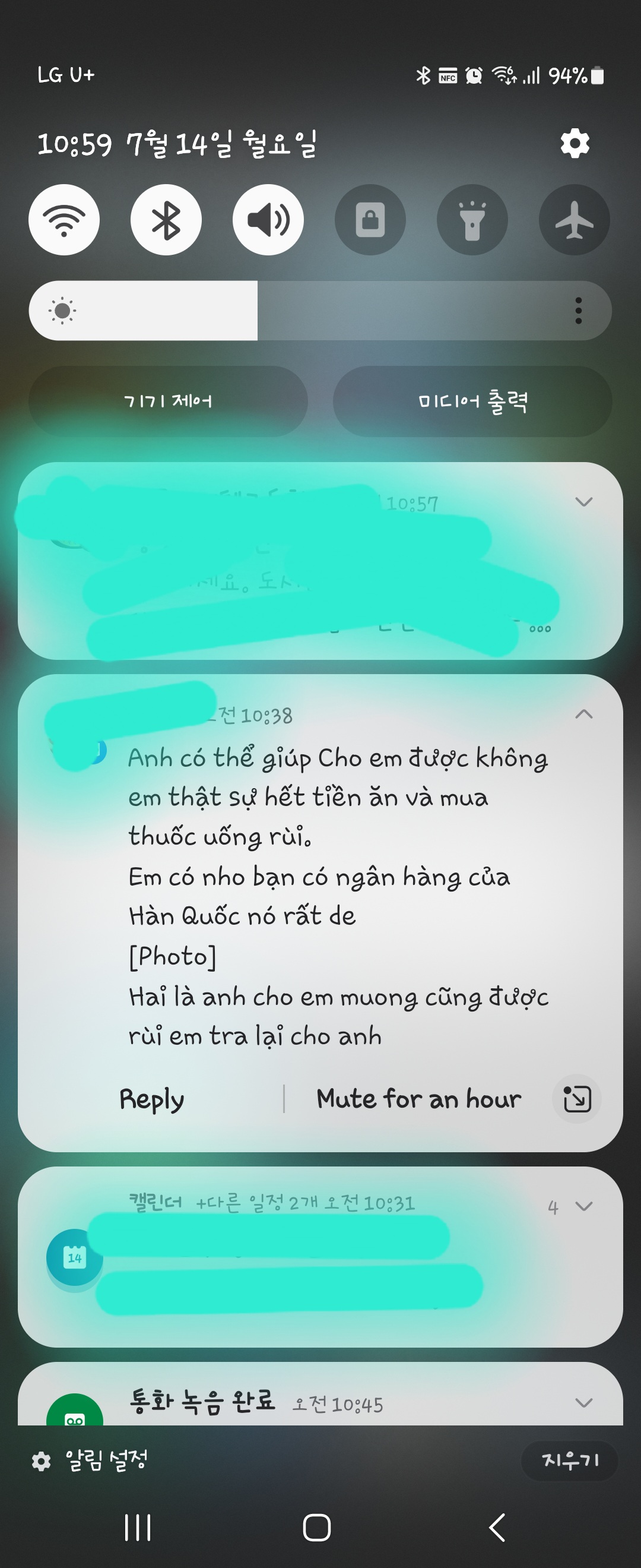Turn off the Bluetooth quick toggle
This screenshot has height=1568, width=641.
point(166,220)
